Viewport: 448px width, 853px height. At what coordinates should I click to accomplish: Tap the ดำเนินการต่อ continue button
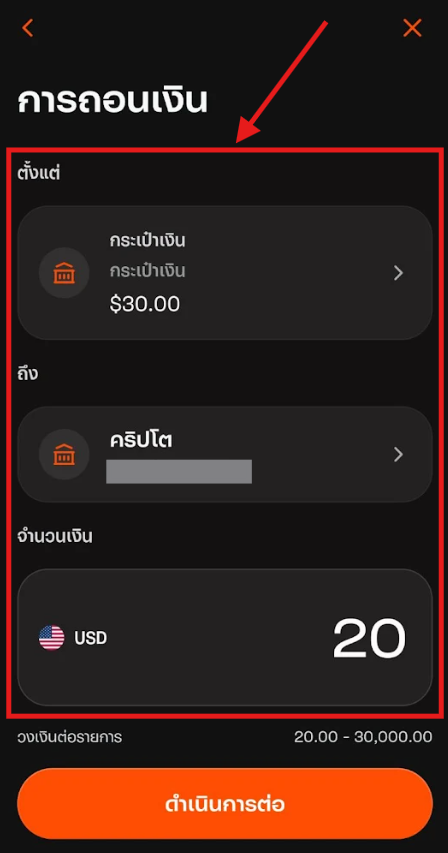tap(225, 803)
